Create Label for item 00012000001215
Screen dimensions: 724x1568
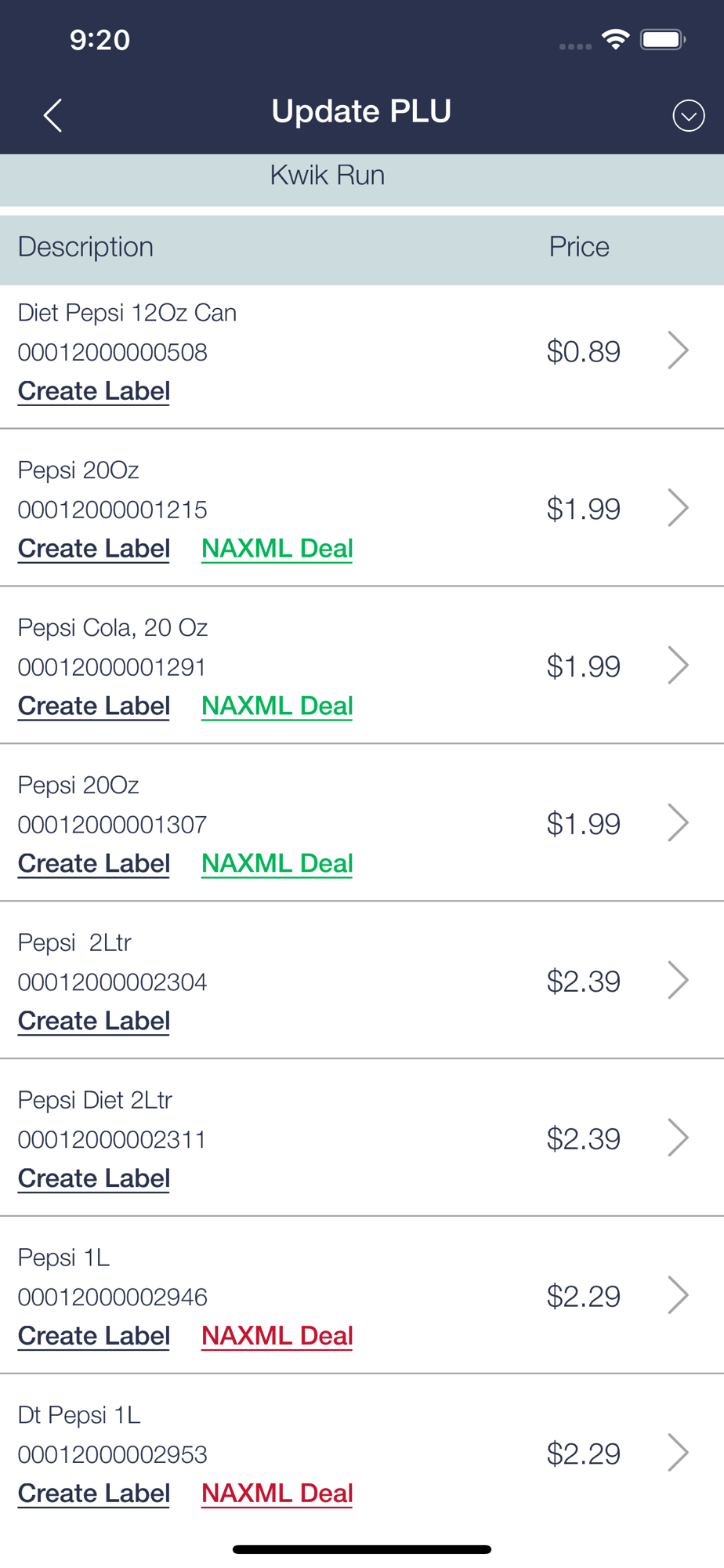pyautogui.click(x=94, y=549)
